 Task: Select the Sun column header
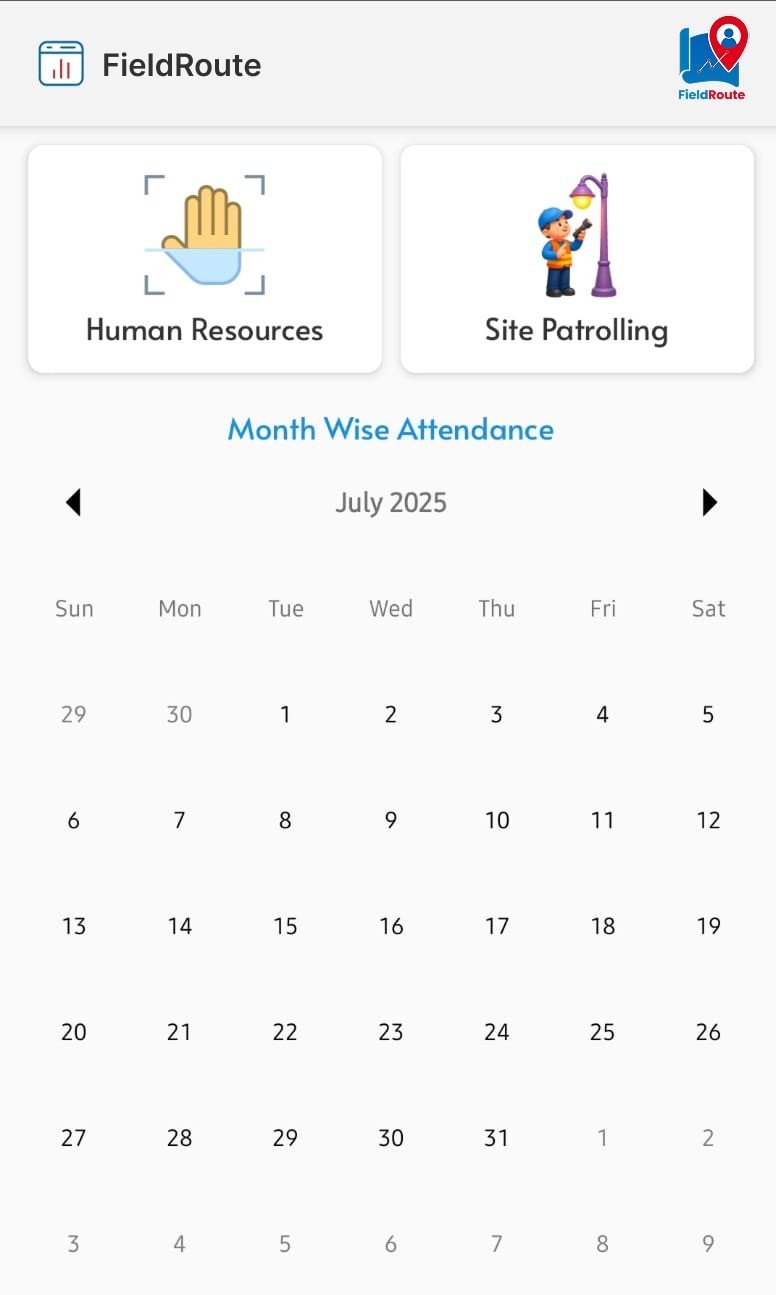[x=74, y=608]
